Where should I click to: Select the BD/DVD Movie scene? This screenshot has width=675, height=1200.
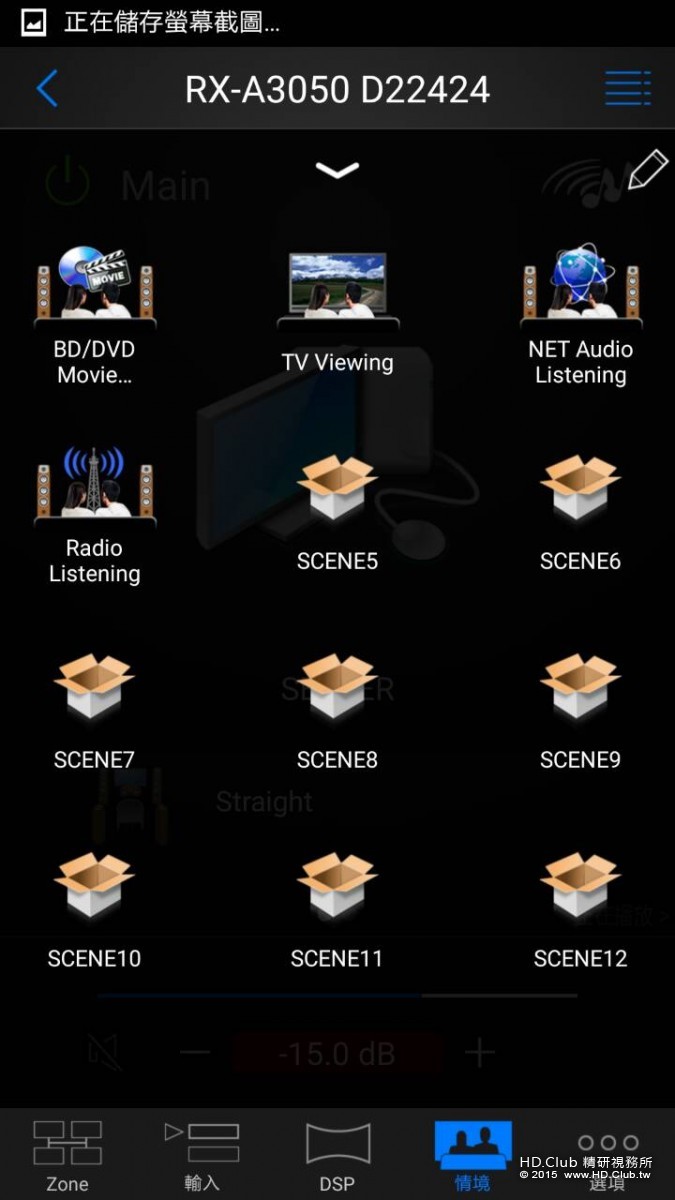pos(95,315)
